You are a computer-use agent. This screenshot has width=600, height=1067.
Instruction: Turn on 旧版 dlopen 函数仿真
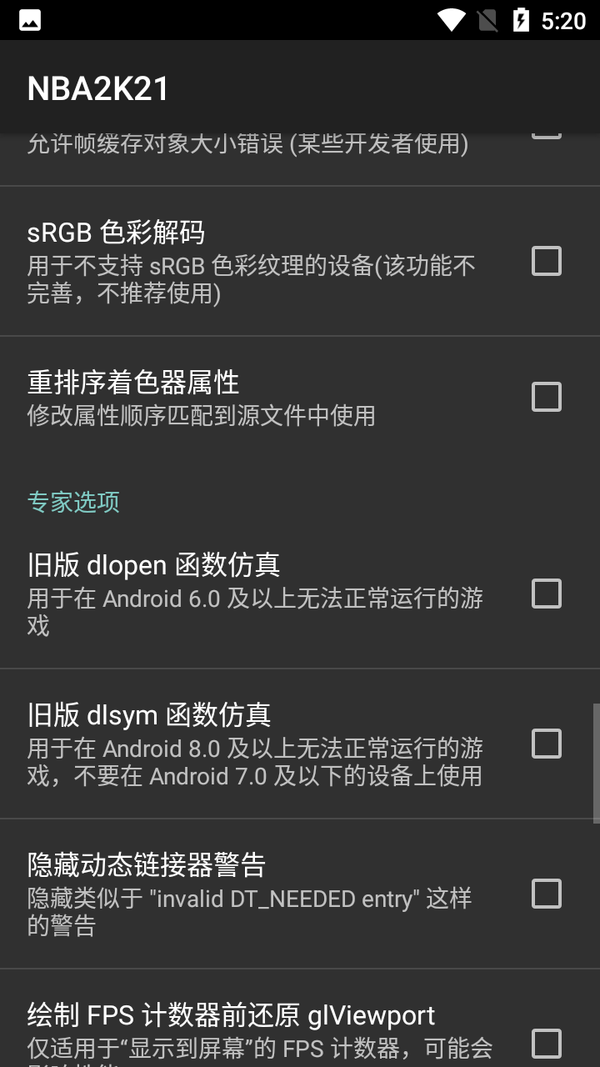tap(546, 594)
